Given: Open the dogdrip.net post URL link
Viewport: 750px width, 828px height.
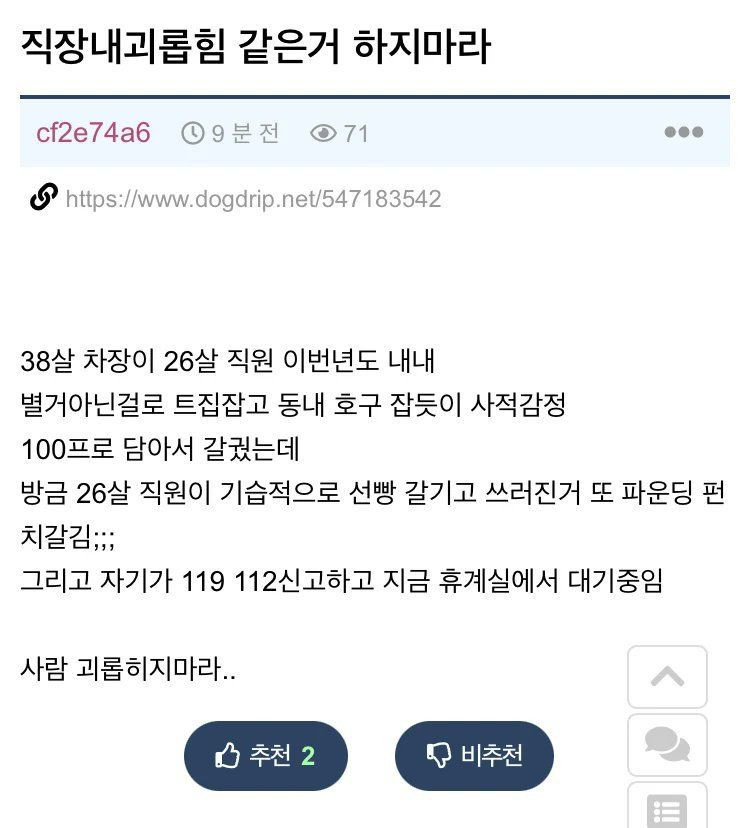Looking at the screenshot, I should coord(253,199).
